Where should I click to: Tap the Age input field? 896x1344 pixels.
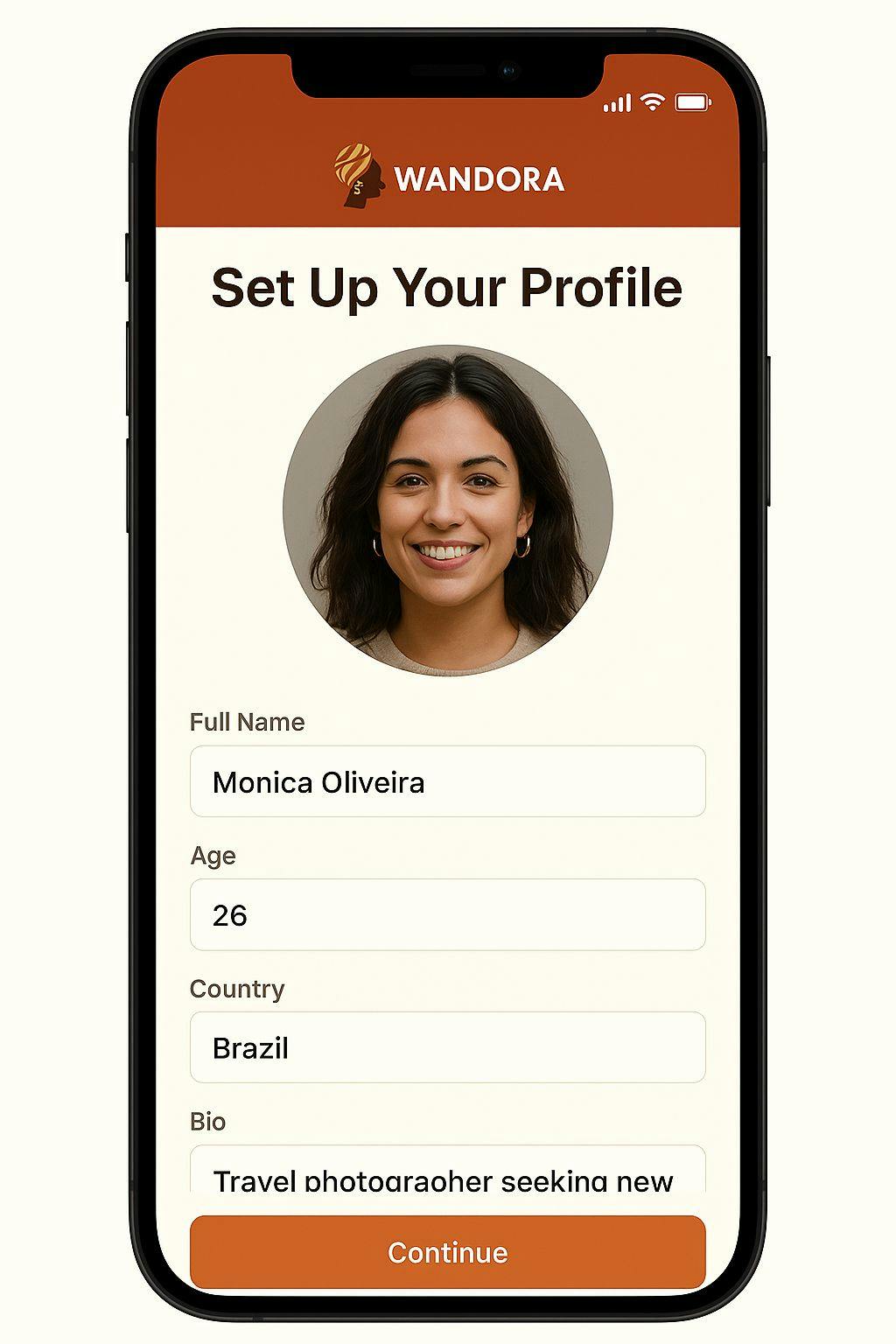point(447,914)
